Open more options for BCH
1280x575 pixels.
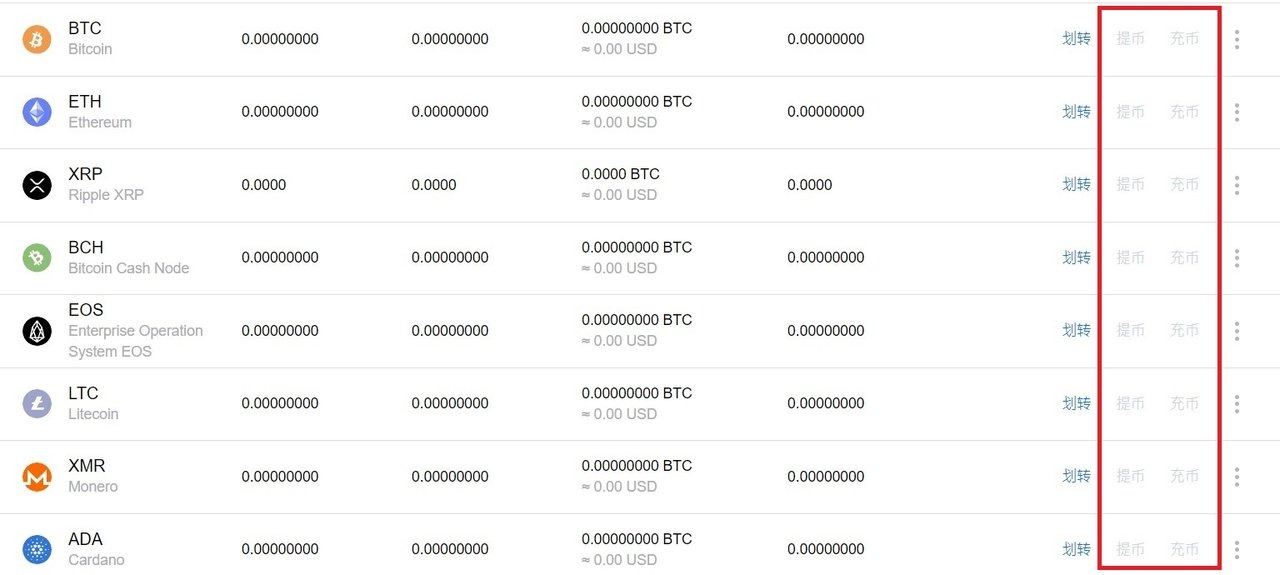[1237, 258]
